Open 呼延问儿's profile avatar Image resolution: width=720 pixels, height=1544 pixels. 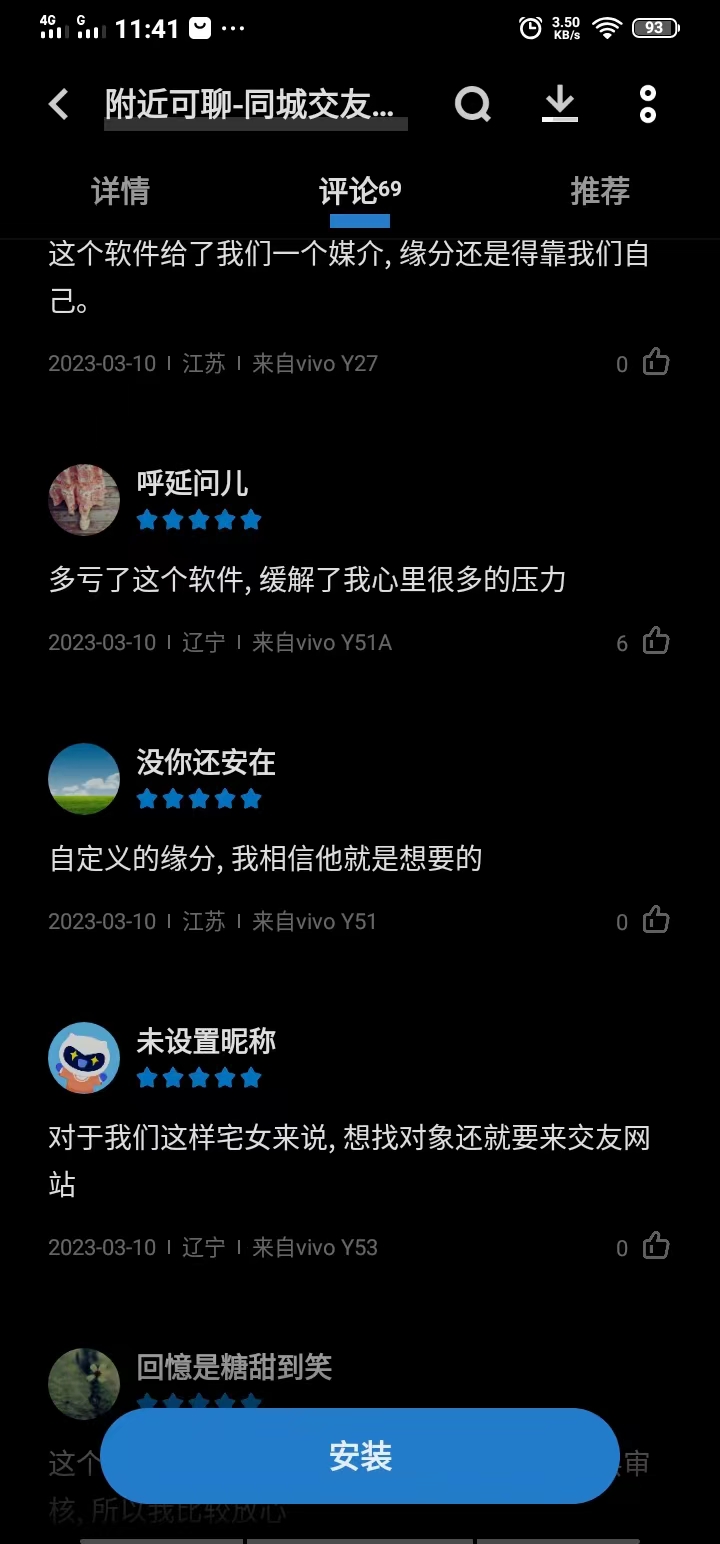tap(83, 500)
